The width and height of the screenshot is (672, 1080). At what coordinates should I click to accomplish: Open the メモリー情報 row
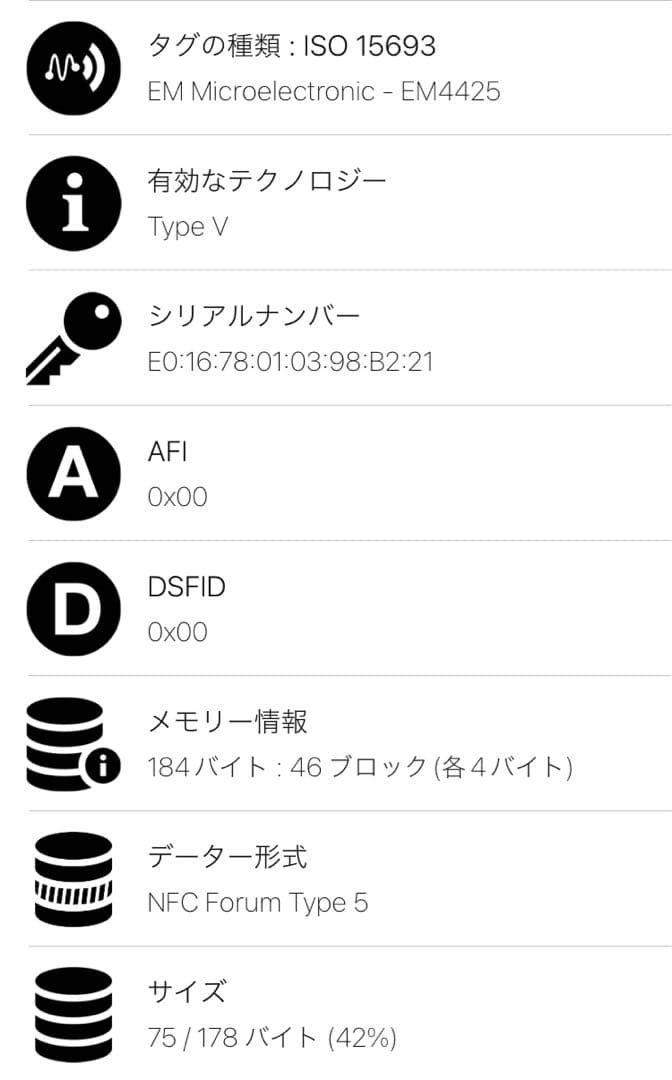[x=336, y=744]
